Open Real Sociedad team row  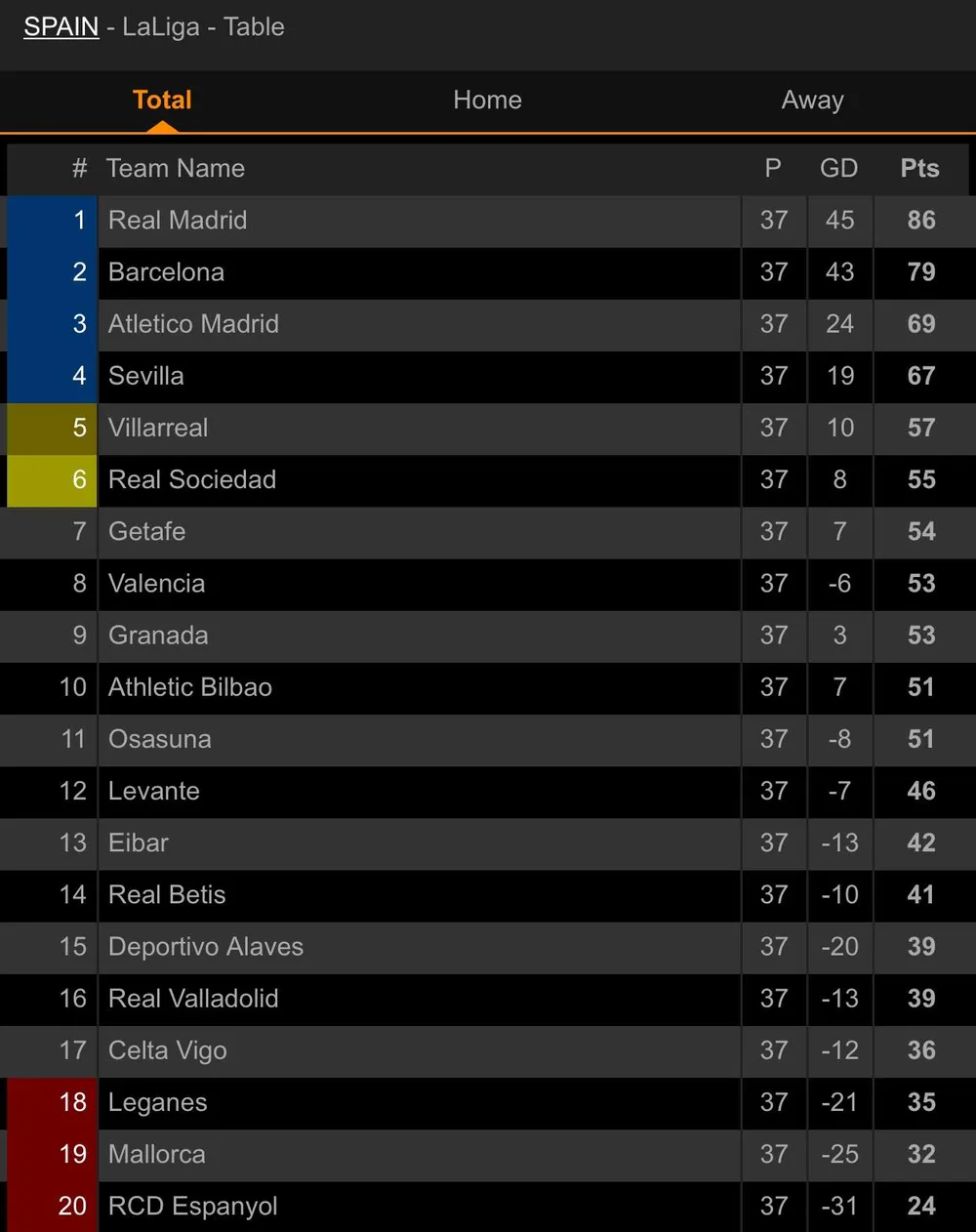coord(192,479)
